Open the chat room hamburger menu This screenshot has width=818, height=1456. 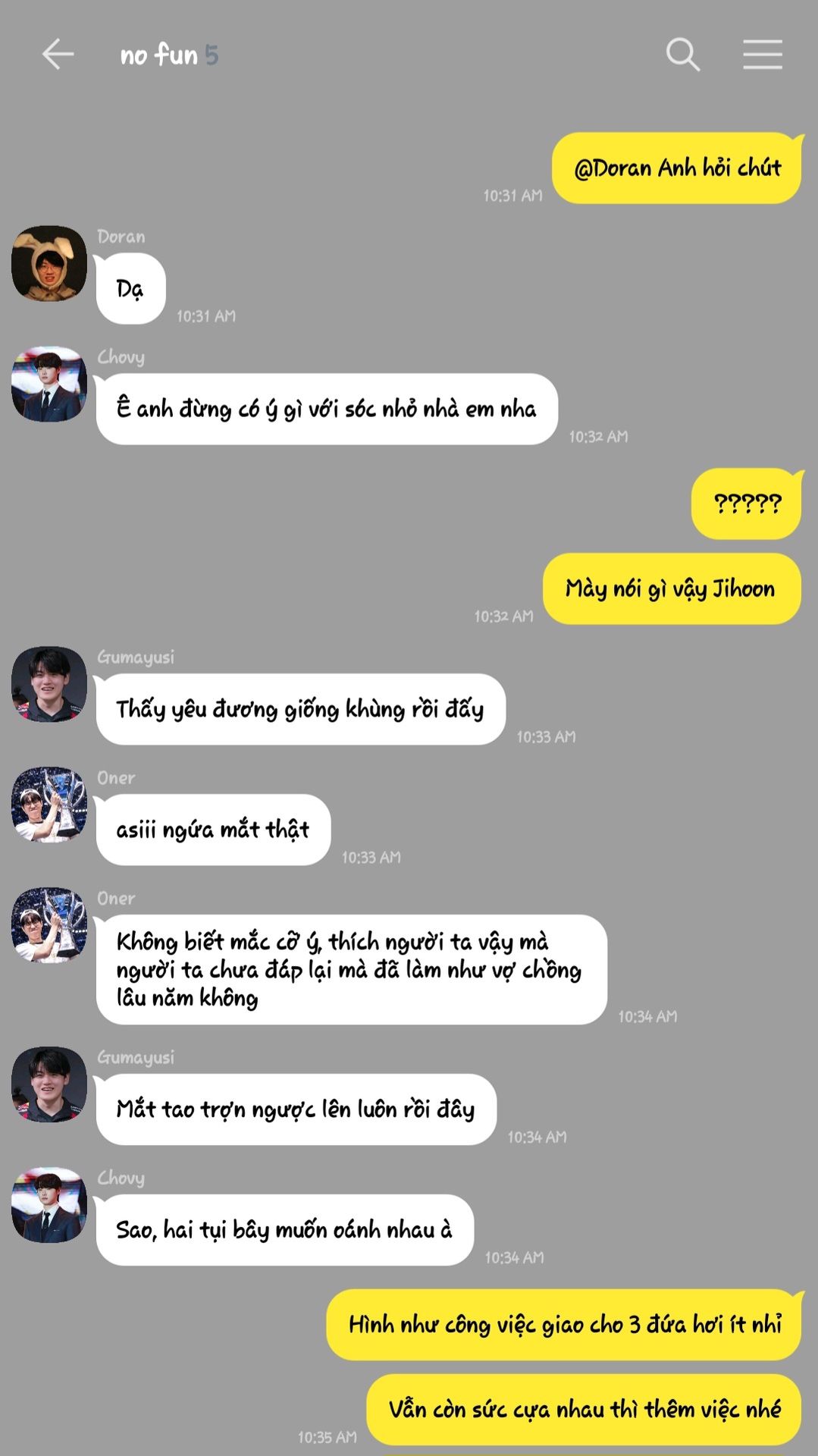[x=762, y=55]
